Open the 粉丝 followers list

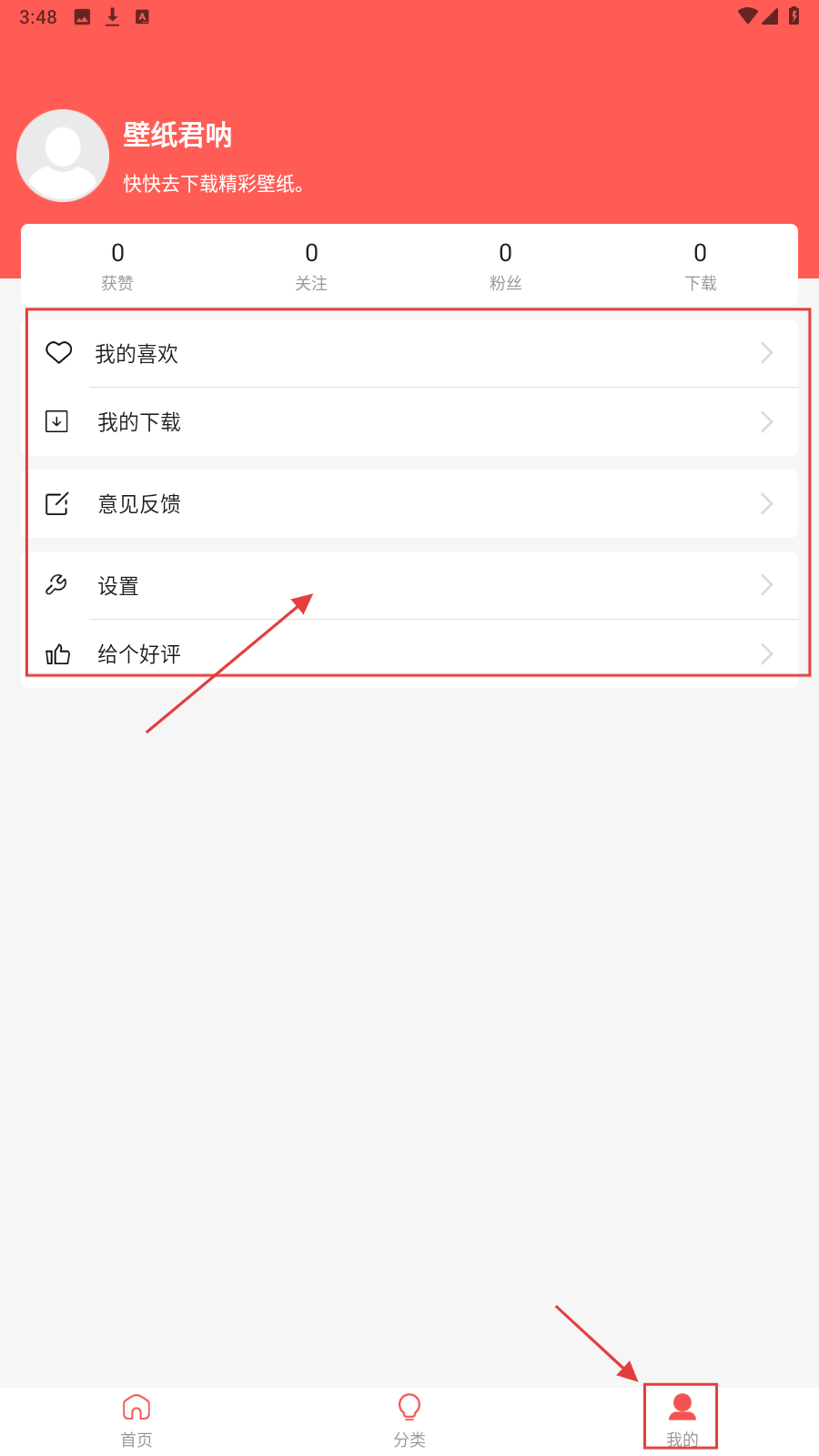(505, 265)
